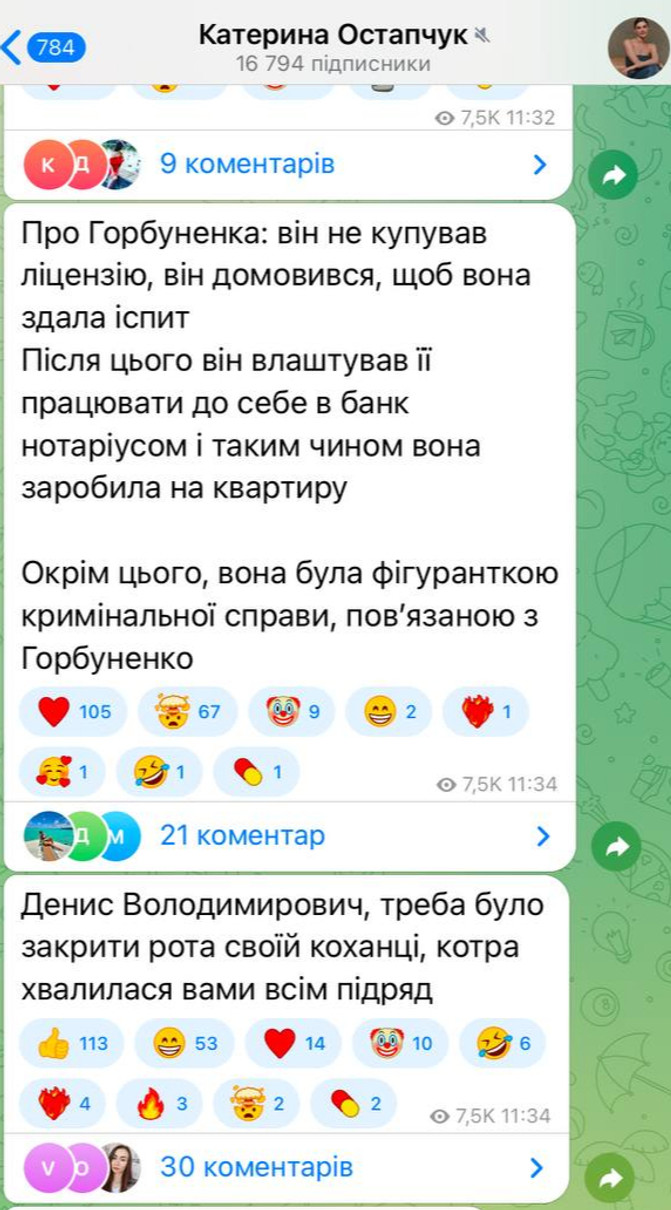Open the 9 коментарів thread
Screen dimensions: 671x1210
click(x=288, y=164)
